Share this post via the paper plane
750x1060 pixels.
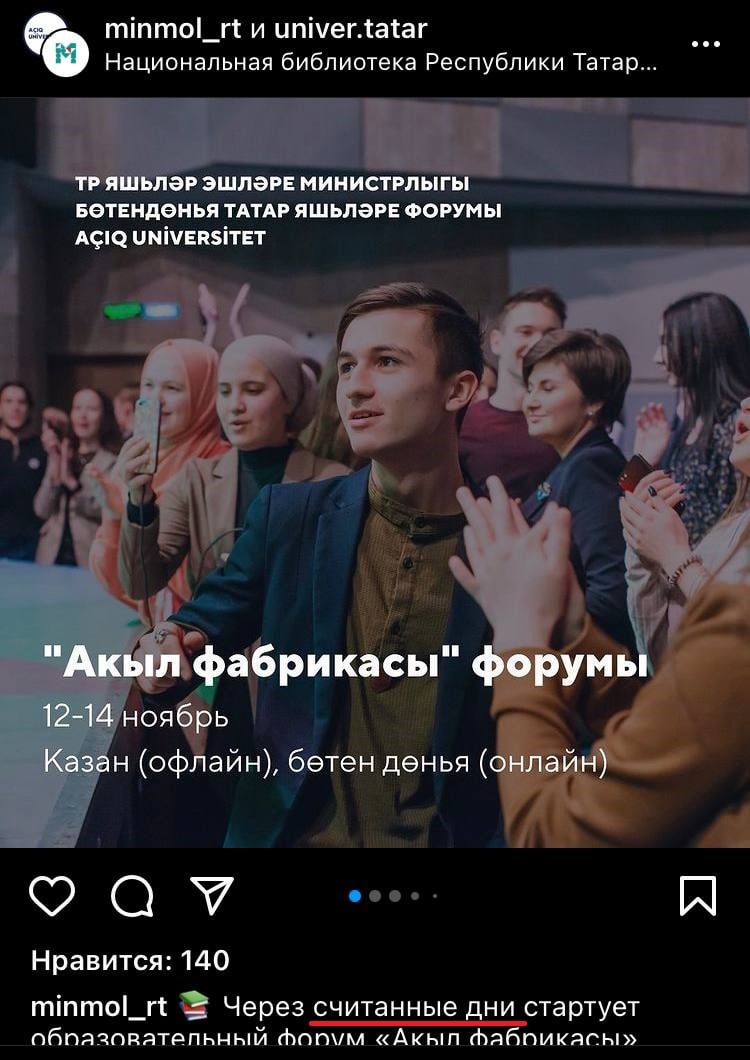[211, 895]
